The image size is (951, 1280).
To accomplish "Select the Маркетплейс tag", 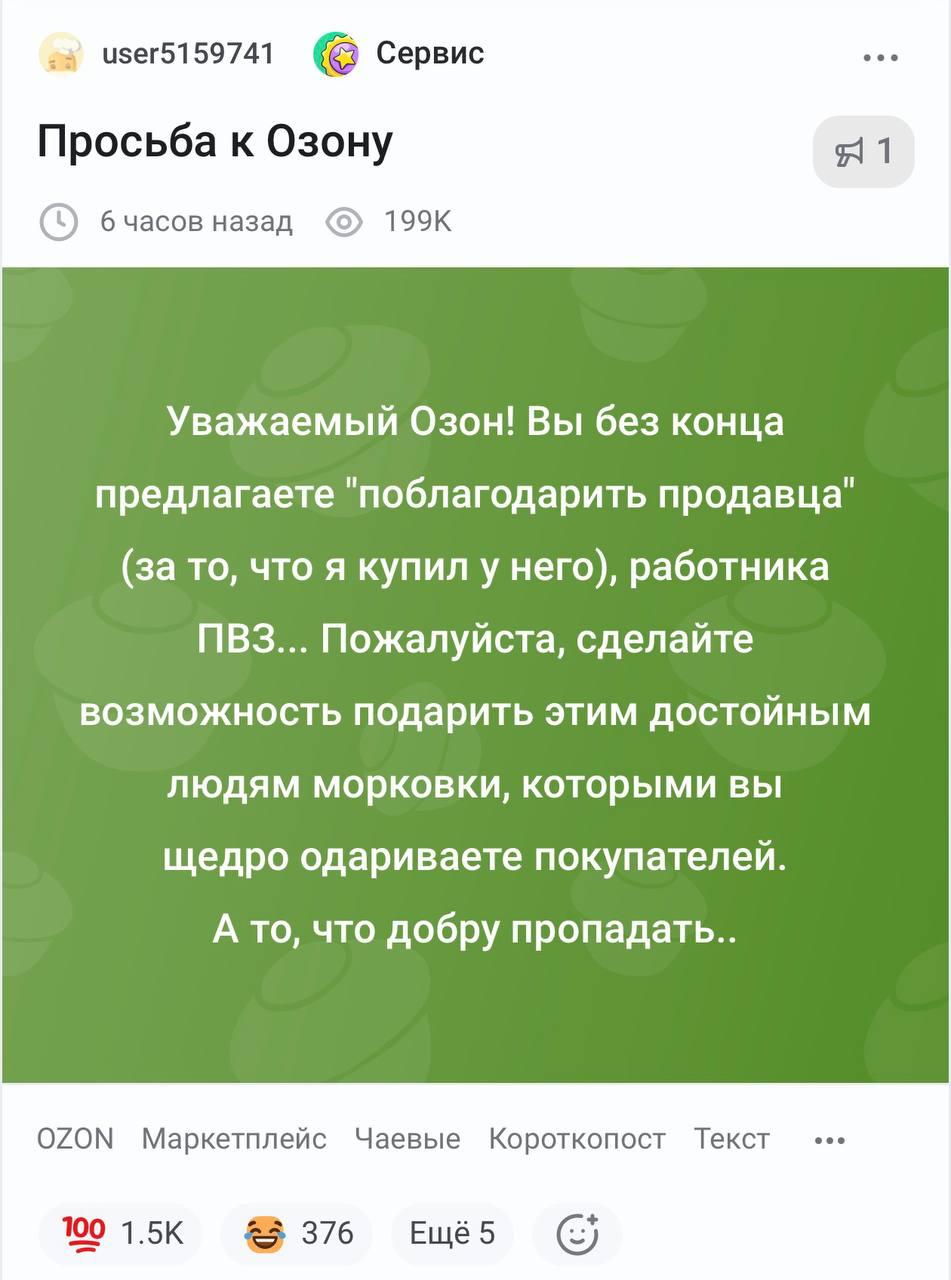I will click(x=234, y=1139).
